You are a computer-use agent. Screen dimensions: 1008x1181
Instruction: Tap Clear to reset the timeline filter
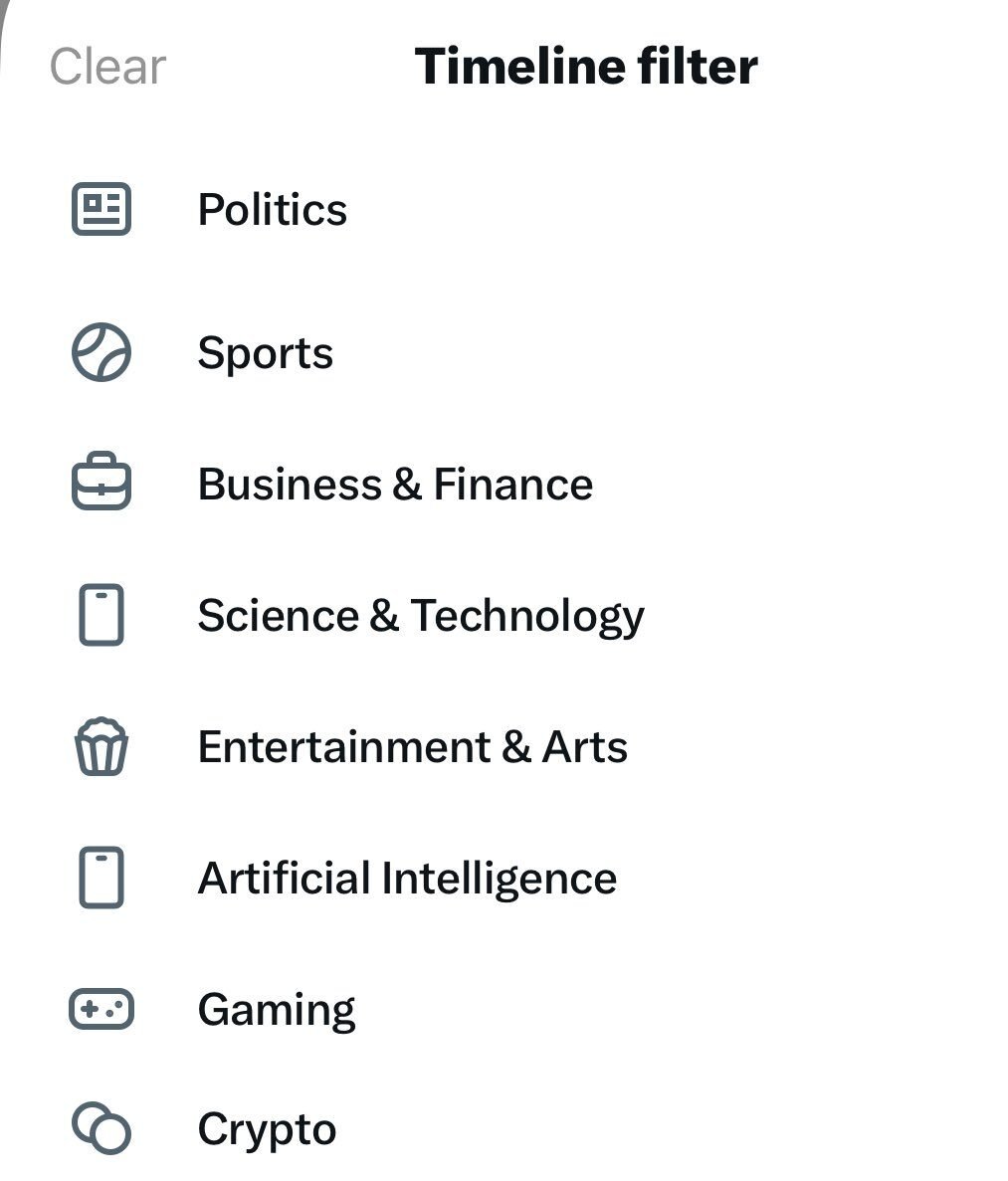coord(107,68)
